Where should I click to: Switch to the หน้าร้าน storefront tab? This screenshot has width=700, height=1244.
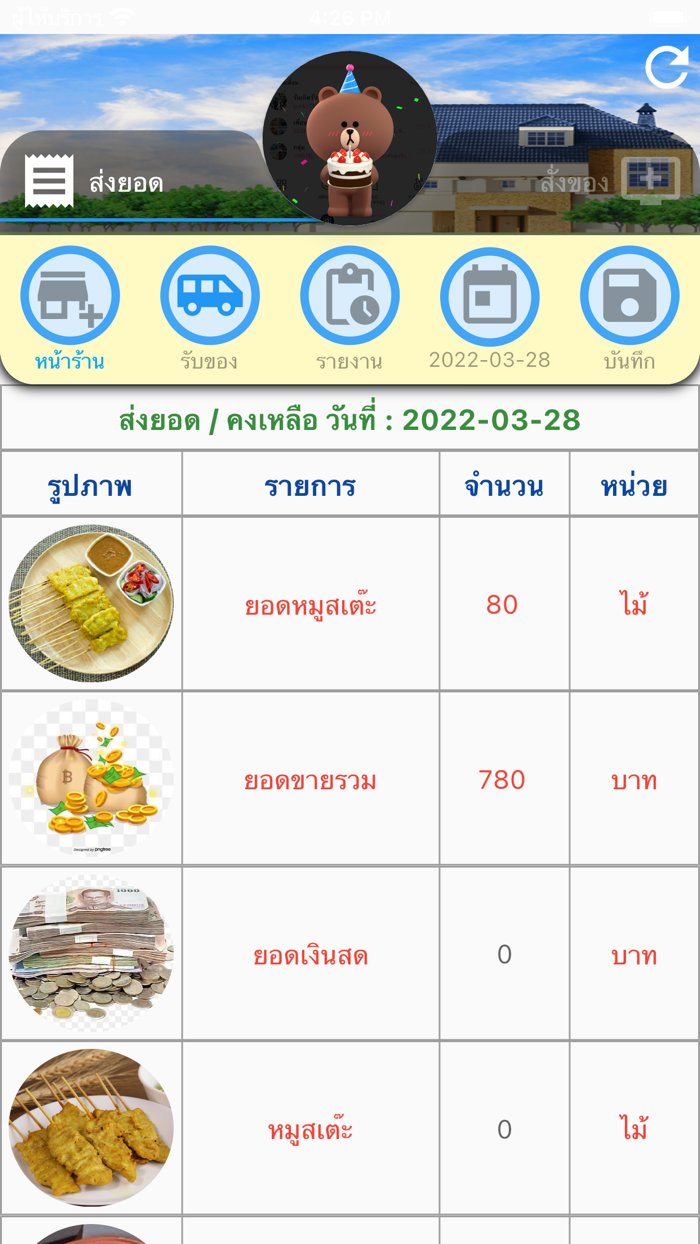pos(70,309)
